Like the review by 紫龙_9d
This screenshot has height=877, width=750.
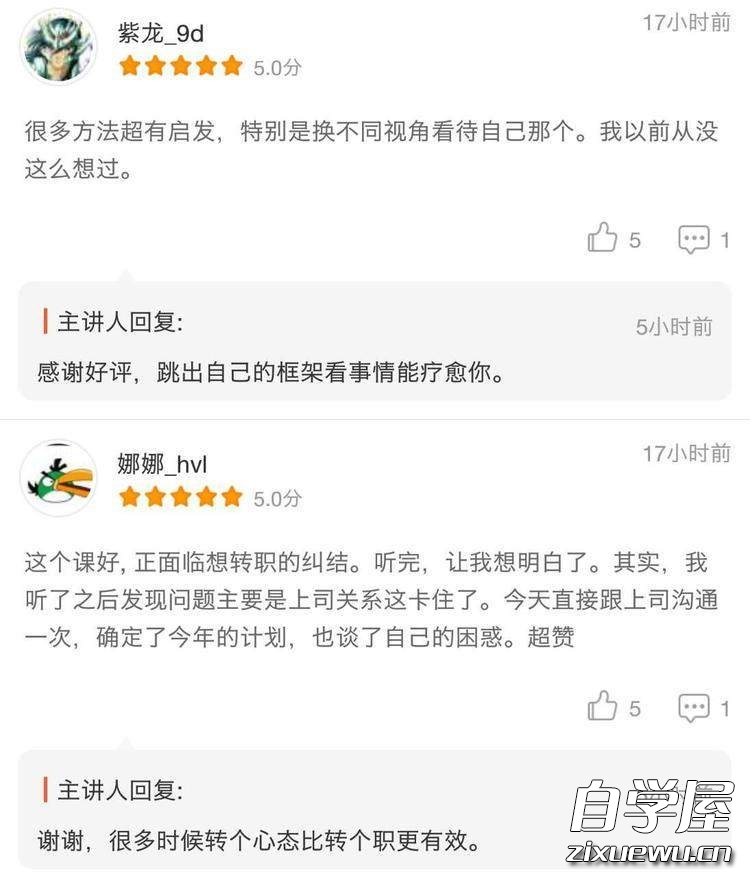click(x=603, y=238)
